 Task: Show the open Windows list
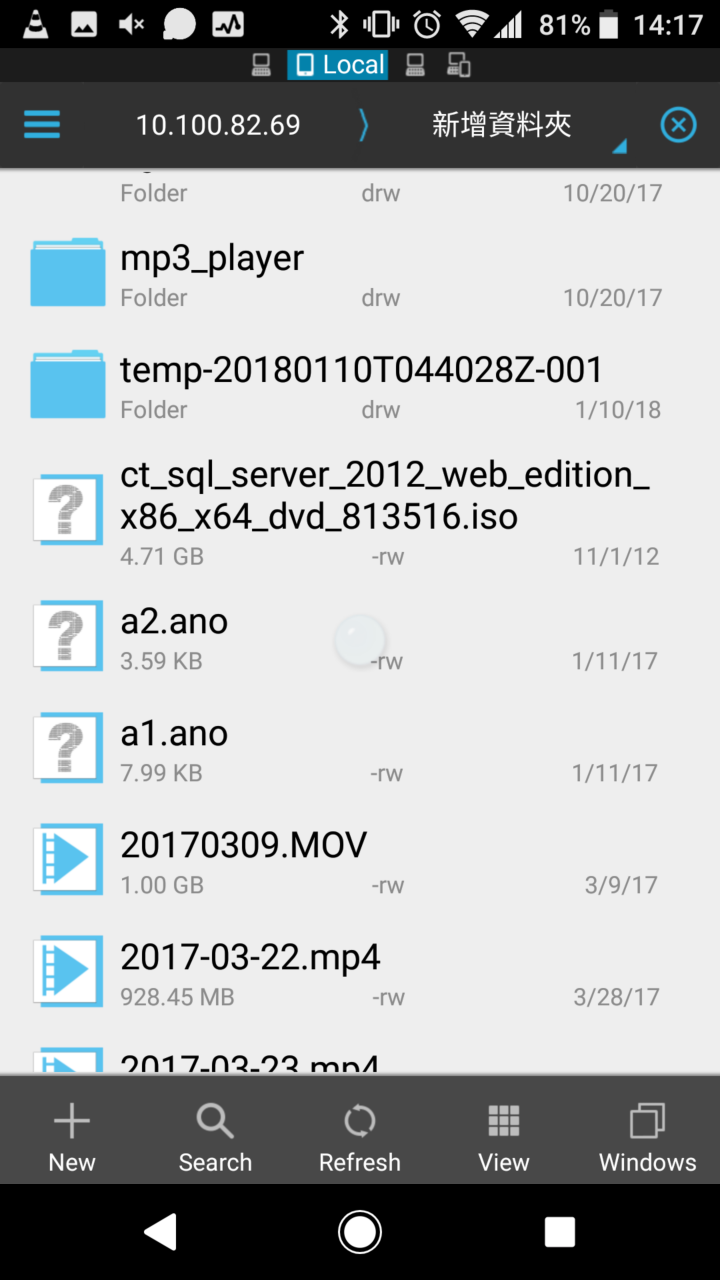click(x=648, y=1138)
